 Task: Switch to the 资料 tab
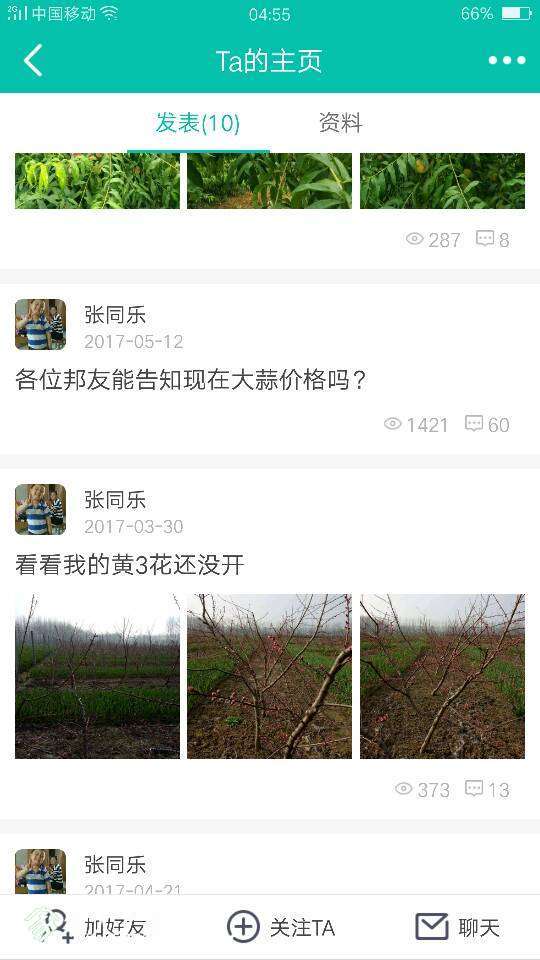pyautogui.click(x=340, y=123)
